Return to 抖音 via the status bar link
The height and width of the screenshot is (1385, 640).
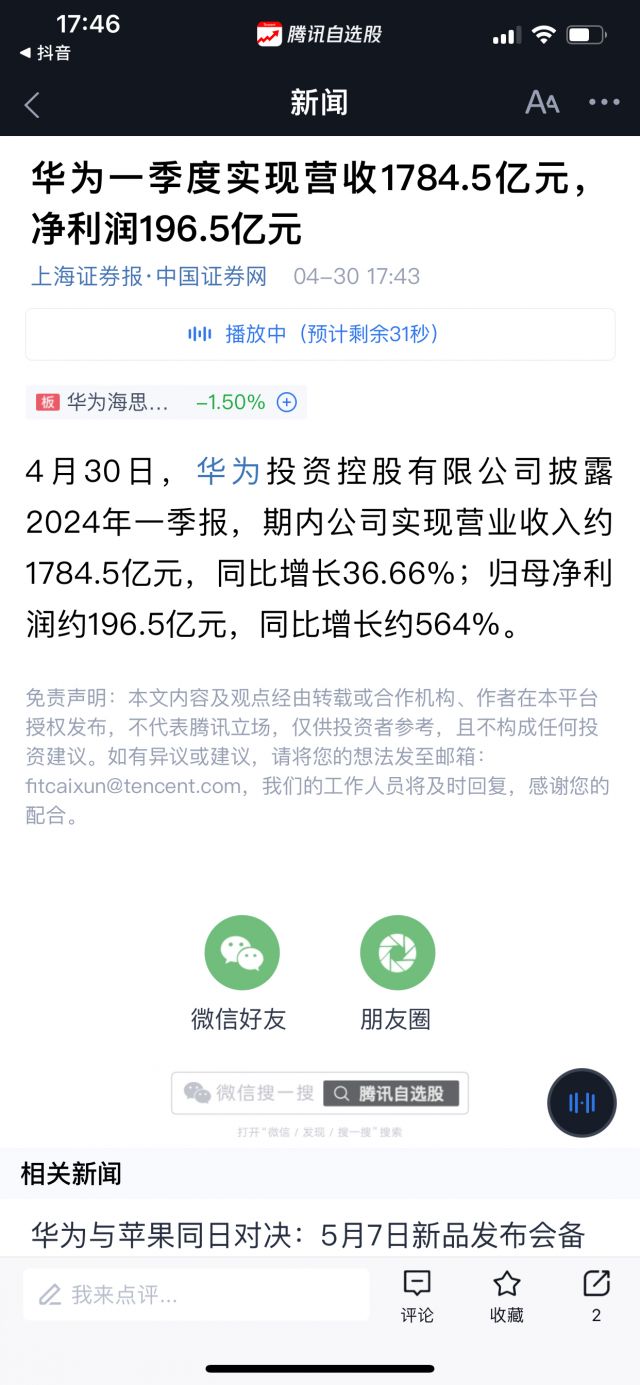pyautogui.click(x=45, y=53)
